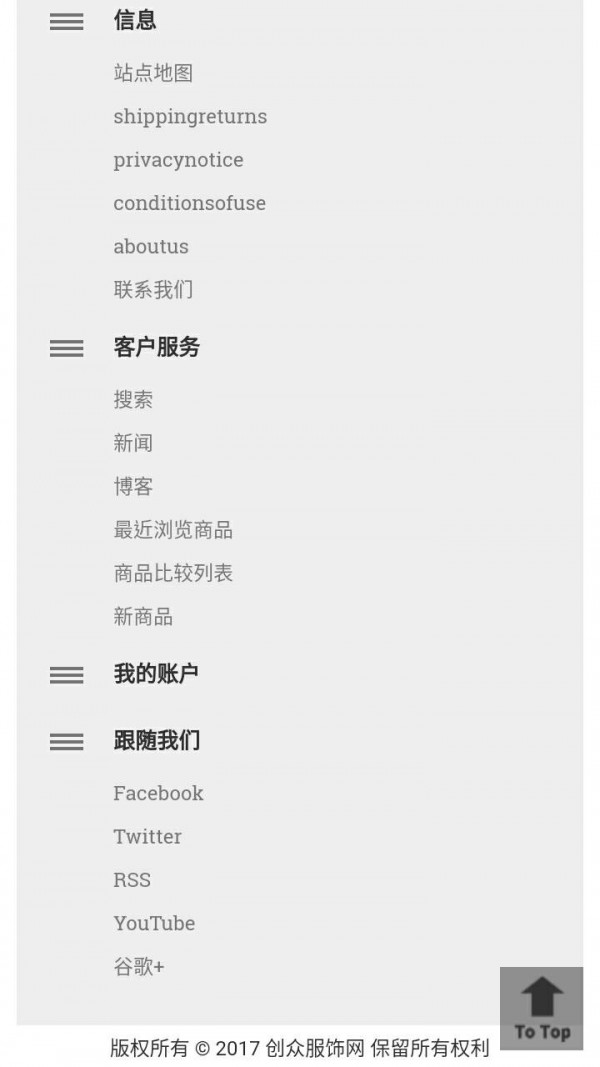Screen dimensions: 600x1067
Task: Open the 搜索 search link
Action: (x=133, y=400)
